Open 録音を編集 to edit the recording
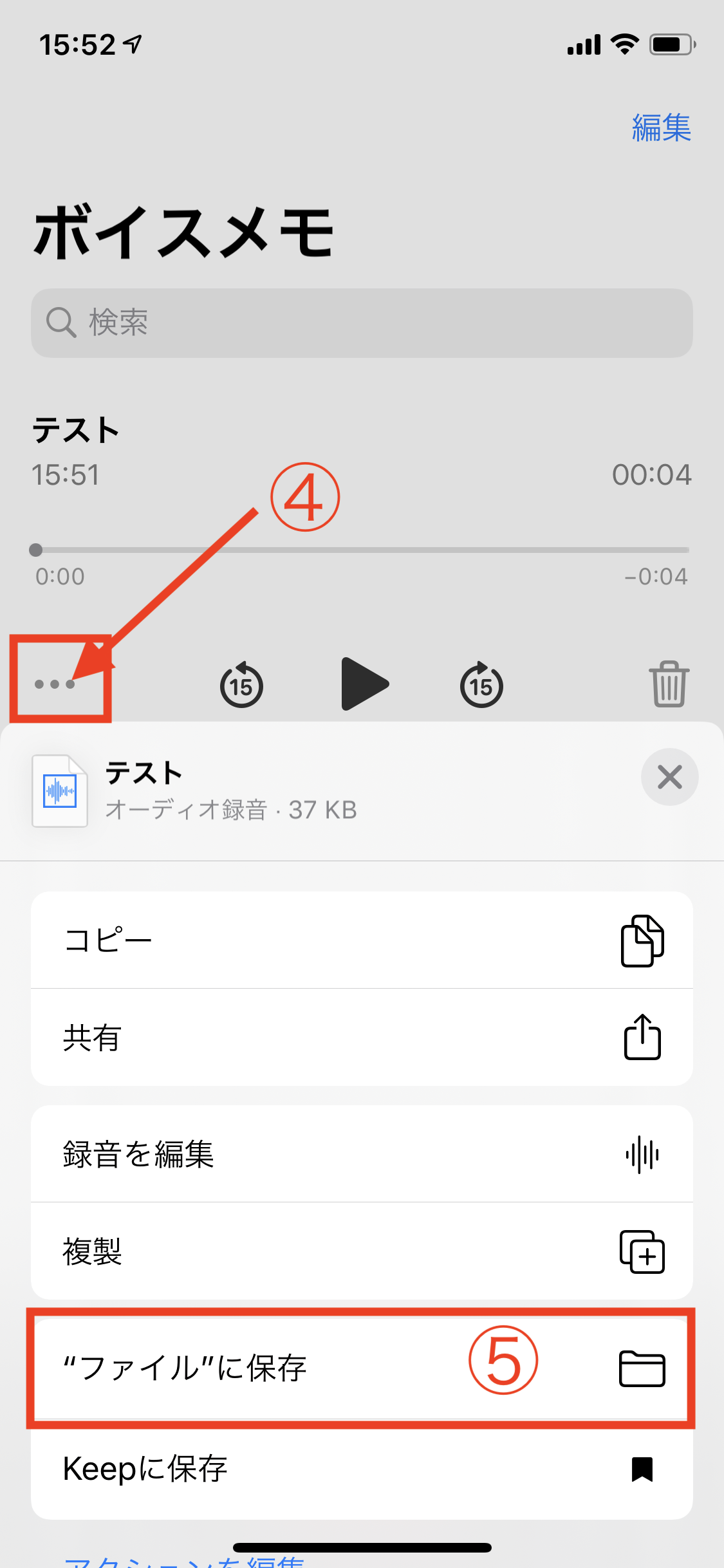724x1568 pixels. click(362, 1154)
